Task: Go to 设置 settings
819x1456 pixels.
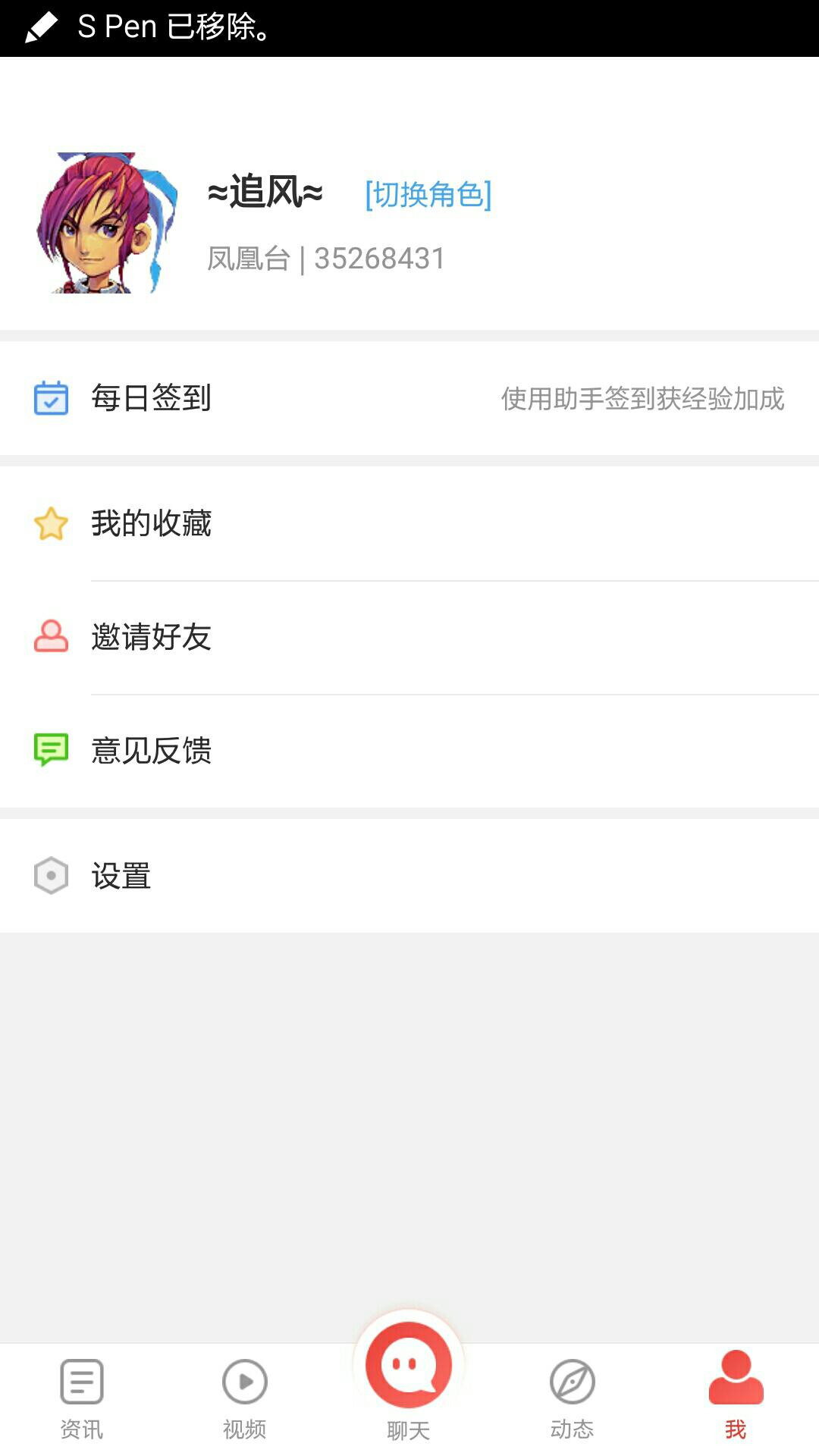Action: click(409, 876)
